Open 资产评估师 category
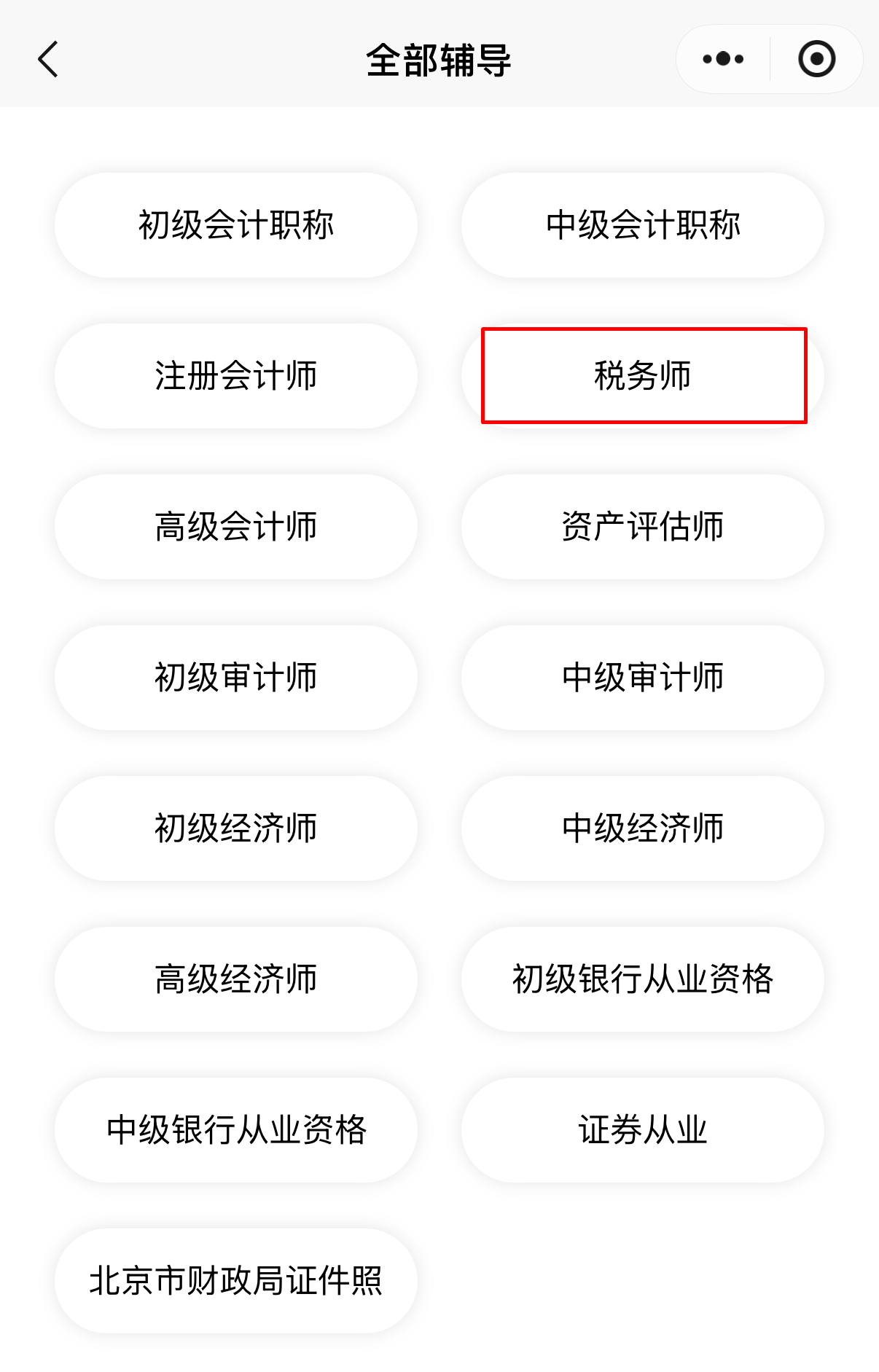The width and height of the screenshot is (879, 1372). 643,527
